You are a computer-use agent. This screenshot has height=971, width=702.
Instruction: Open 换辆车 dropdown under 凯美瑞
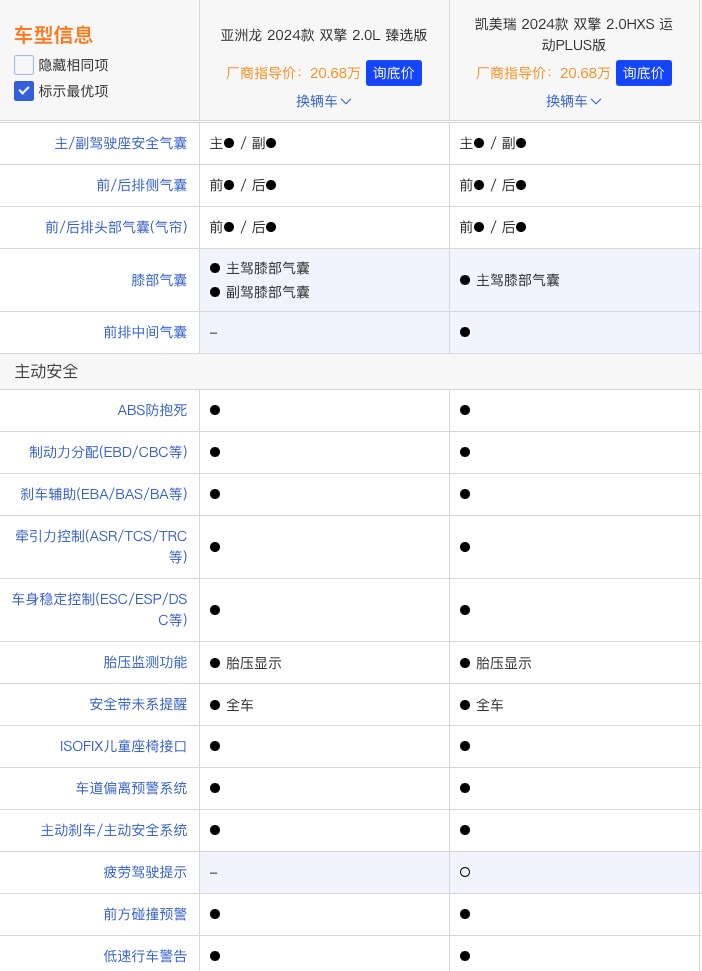[x=574, y=101]
